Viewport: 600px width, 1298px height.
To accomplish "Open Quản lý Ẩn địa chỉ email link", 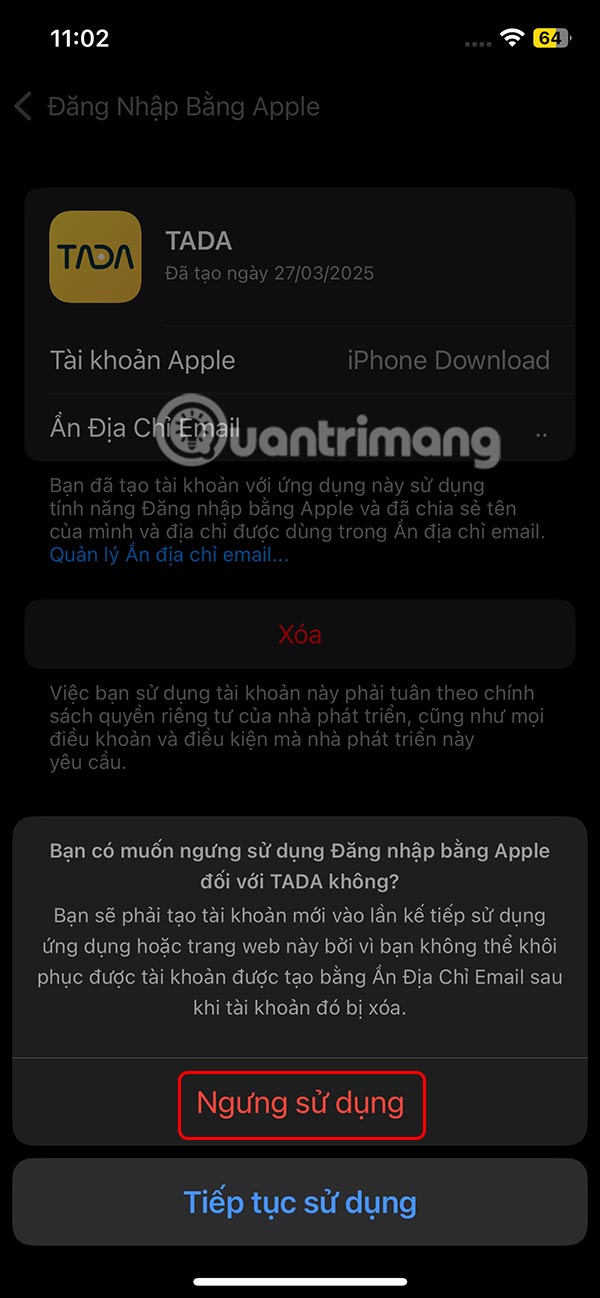I will [169, 555].
